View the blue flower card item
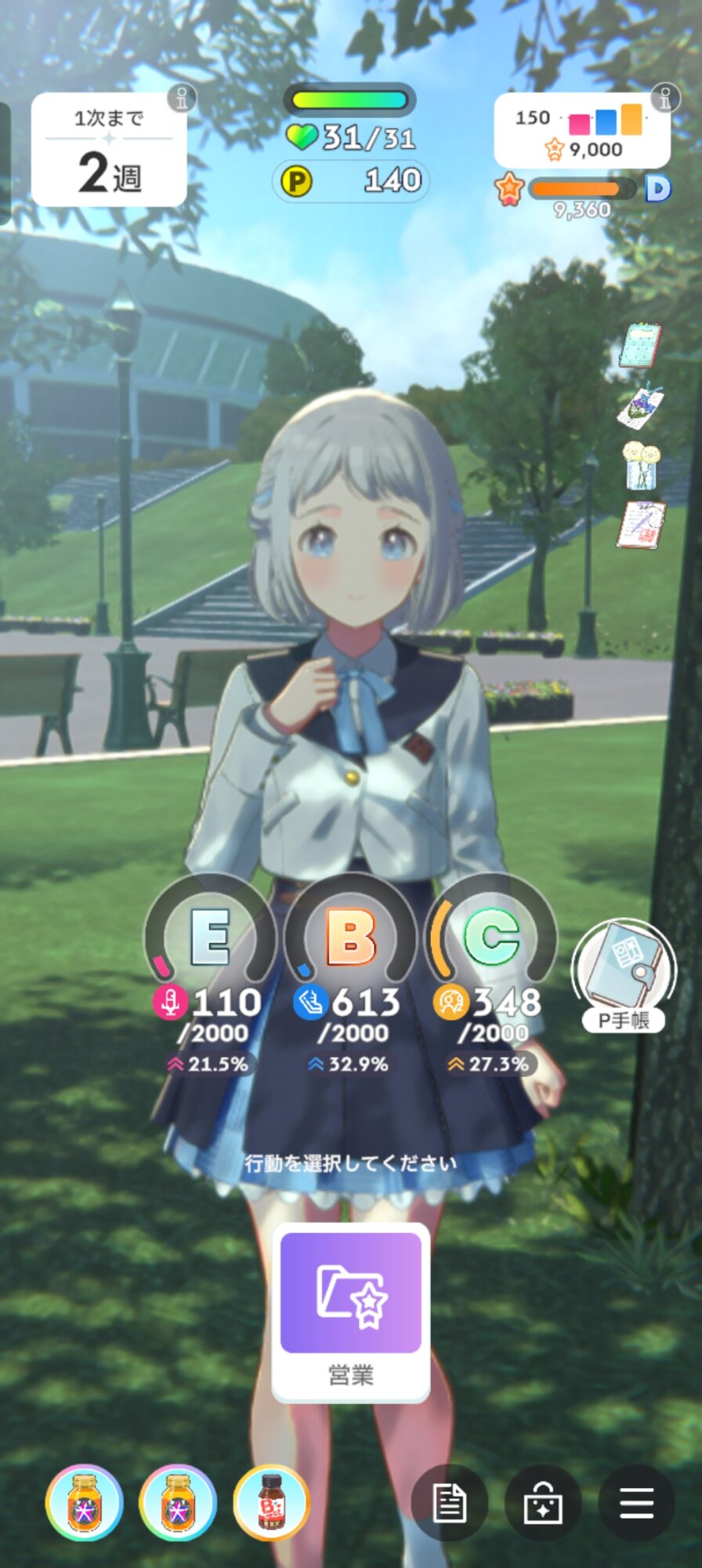Image resolution: width=702 pixels, height=1568 pixels. (x=640, y=406)
